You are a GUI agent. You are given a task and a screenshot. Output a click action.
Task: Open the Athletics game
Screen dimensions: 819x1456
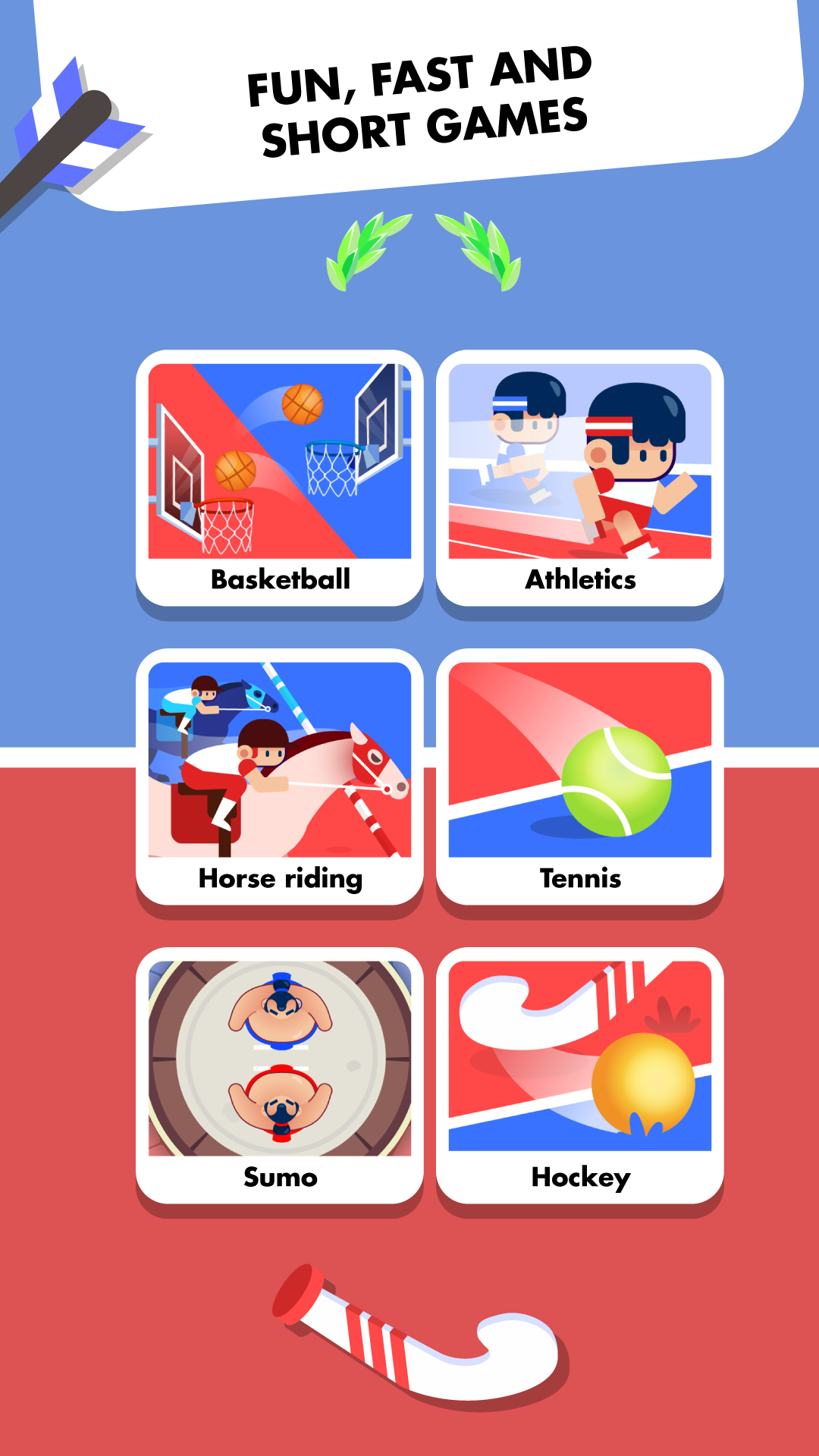click(x=582, y=478)
